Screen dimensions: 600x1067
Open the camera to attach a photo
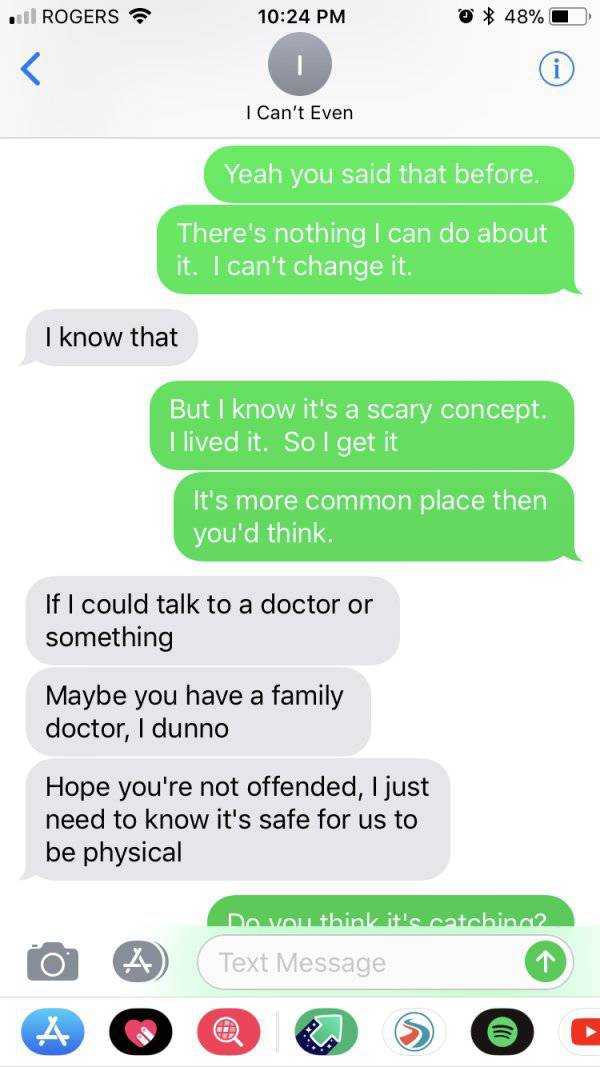pos(51,961)
